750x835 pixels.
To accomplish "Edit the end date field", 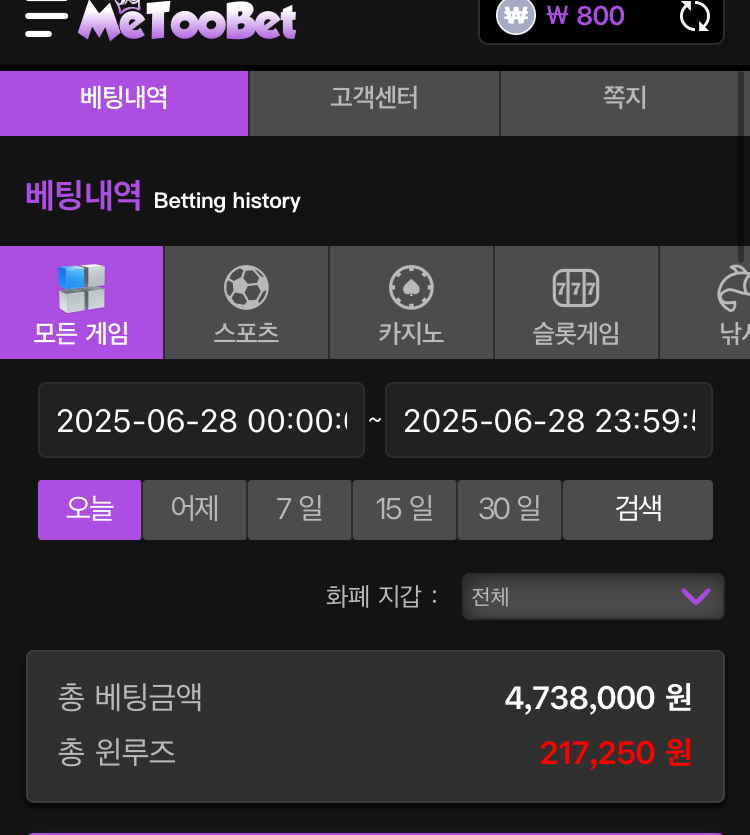I will point(549,421).
